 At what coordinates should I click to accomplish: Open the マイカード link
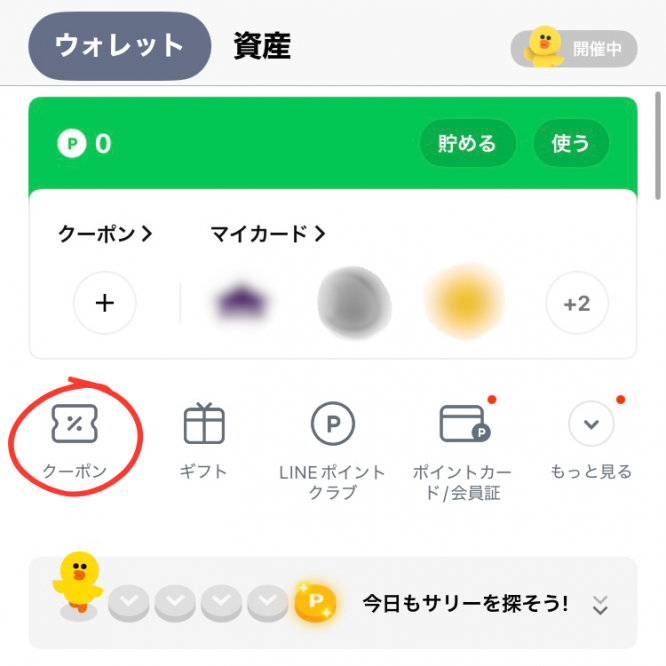[x=268, y=234]
